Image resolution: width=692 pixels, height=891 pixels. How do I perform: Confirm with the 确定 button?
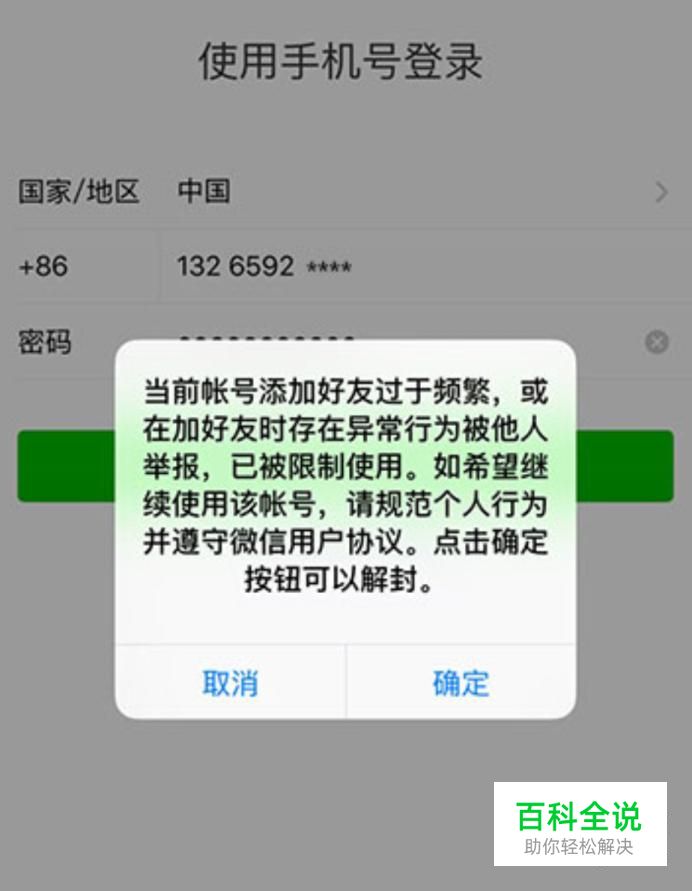461,683
